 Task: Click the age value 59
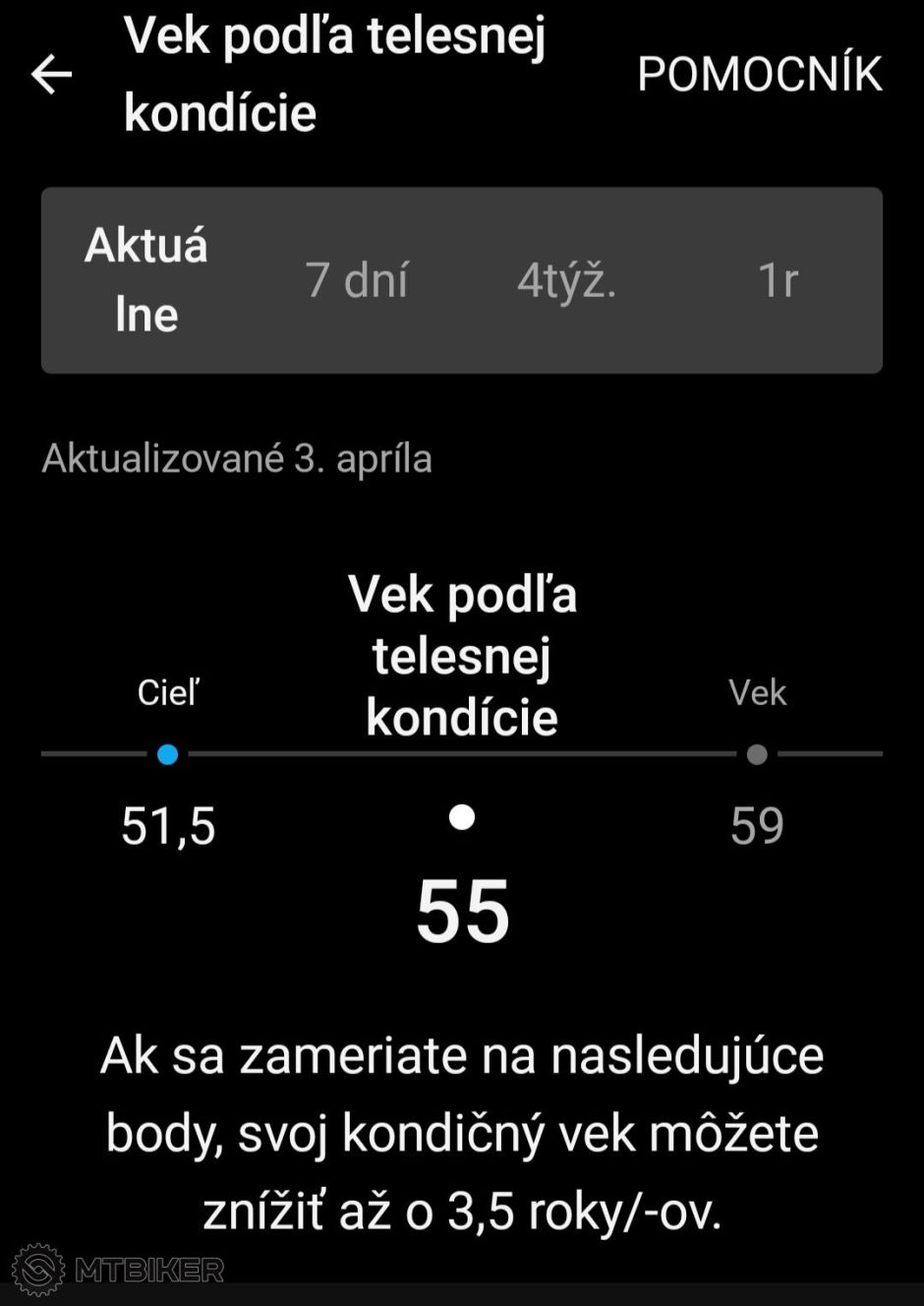(x=758, y=826)
